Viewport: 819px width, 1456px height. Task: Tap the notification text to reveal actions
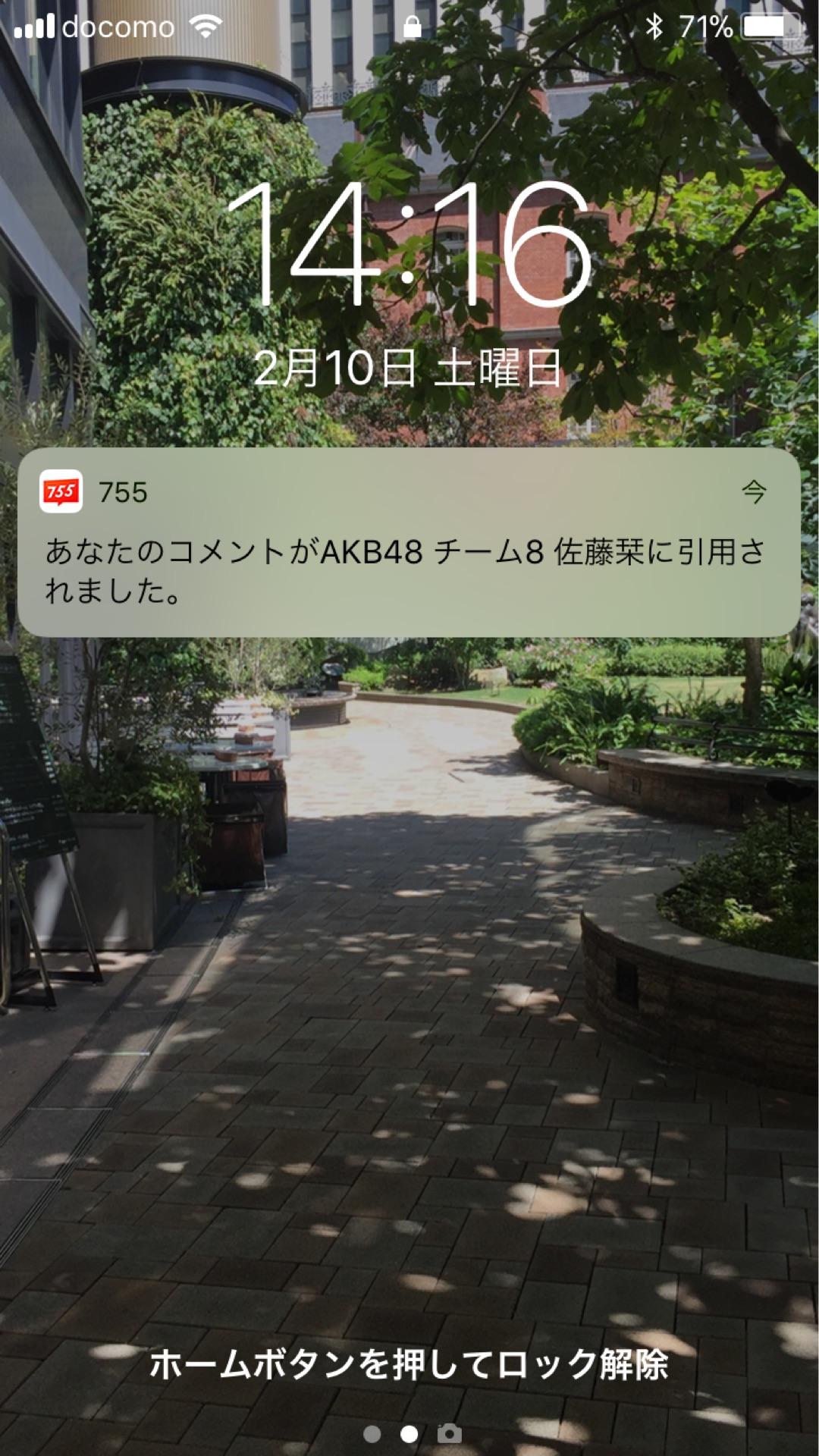(x=409, y=565)
